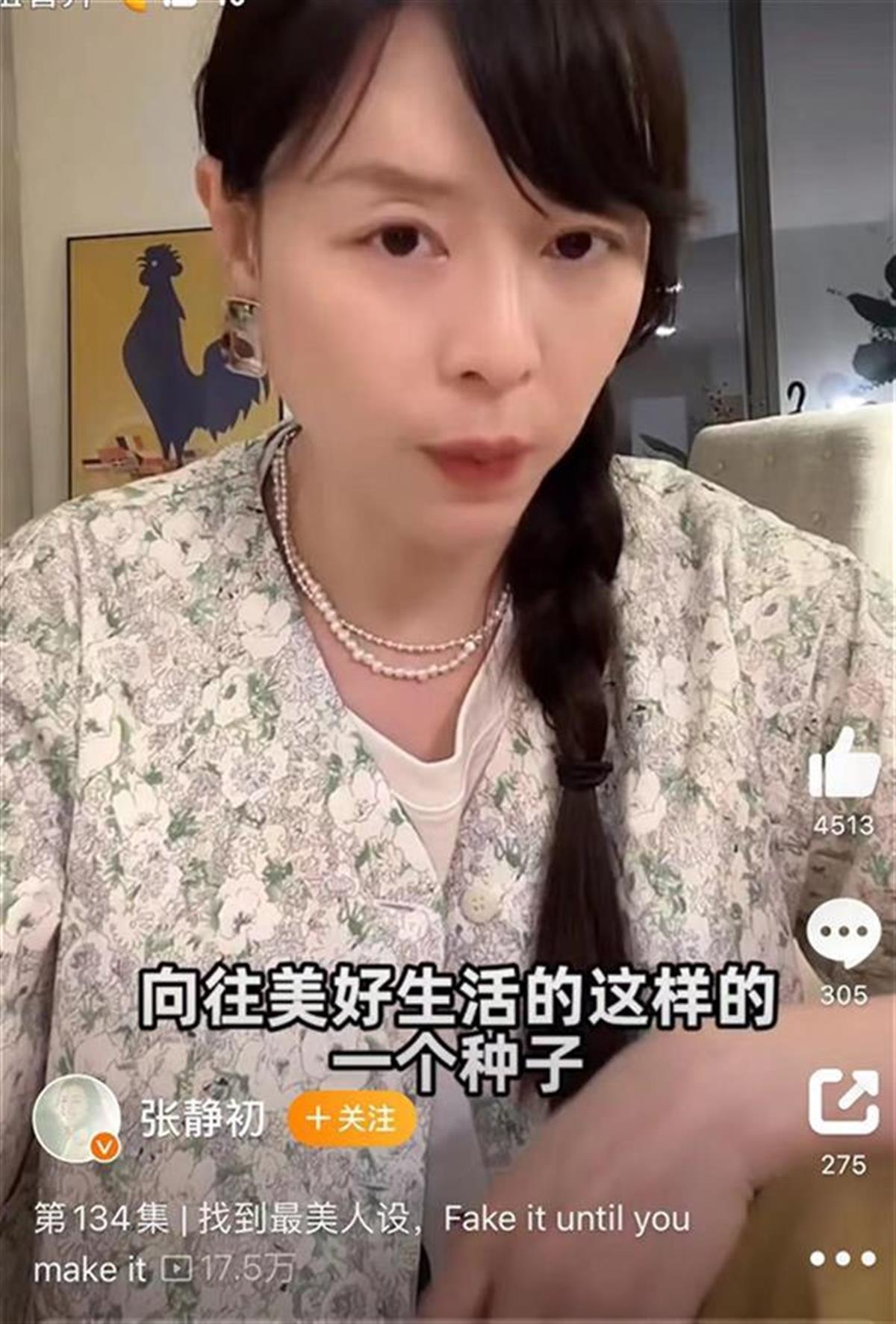This screenshot has height=1324, width=896.
Task: Open the comments section
Action: tap(844, 933)
